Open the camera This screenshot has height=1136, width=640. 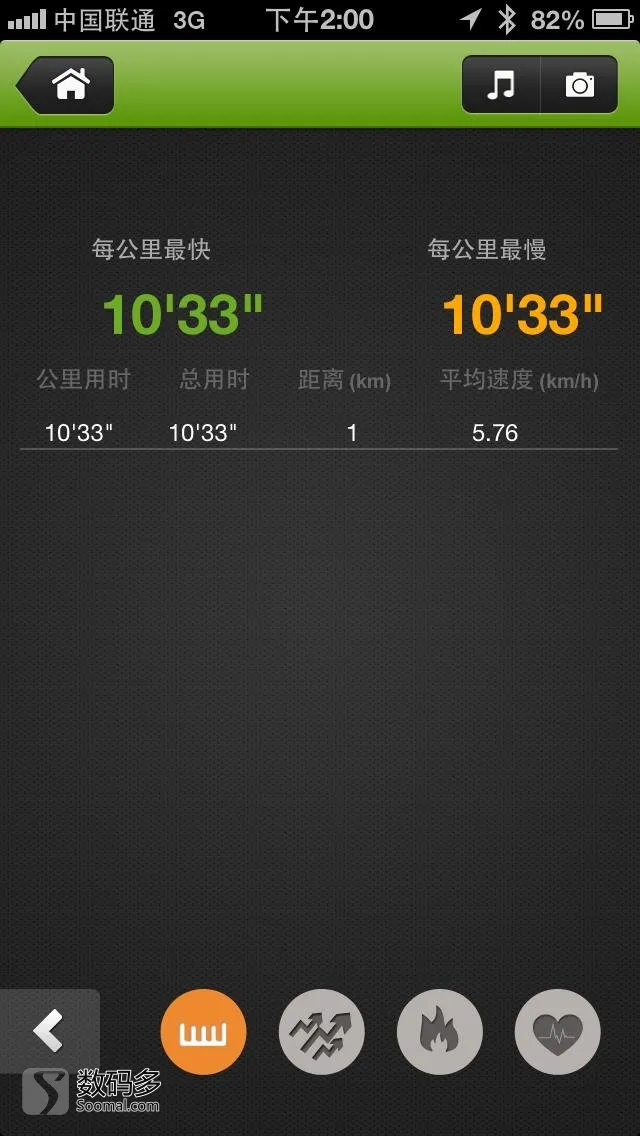579,85
